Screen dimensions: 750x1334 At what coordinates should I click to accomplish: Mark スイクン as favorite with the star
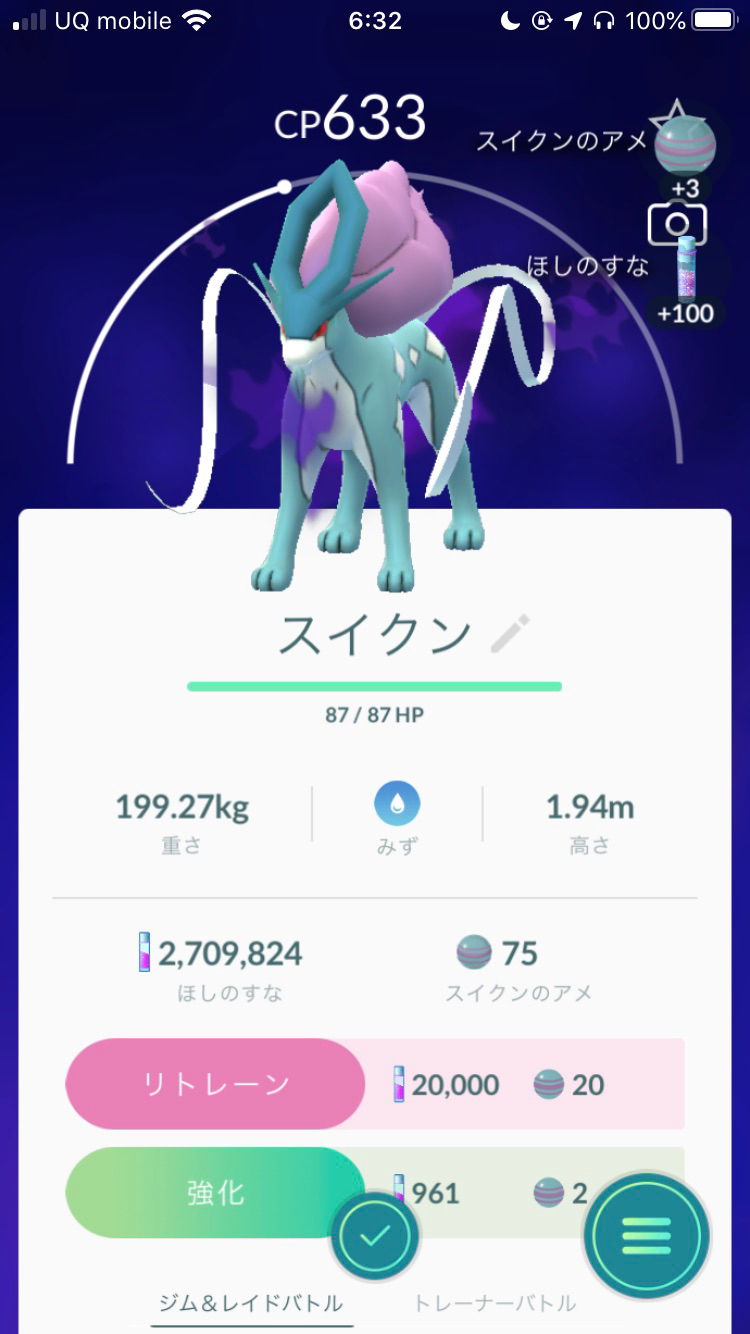point(667,118)
